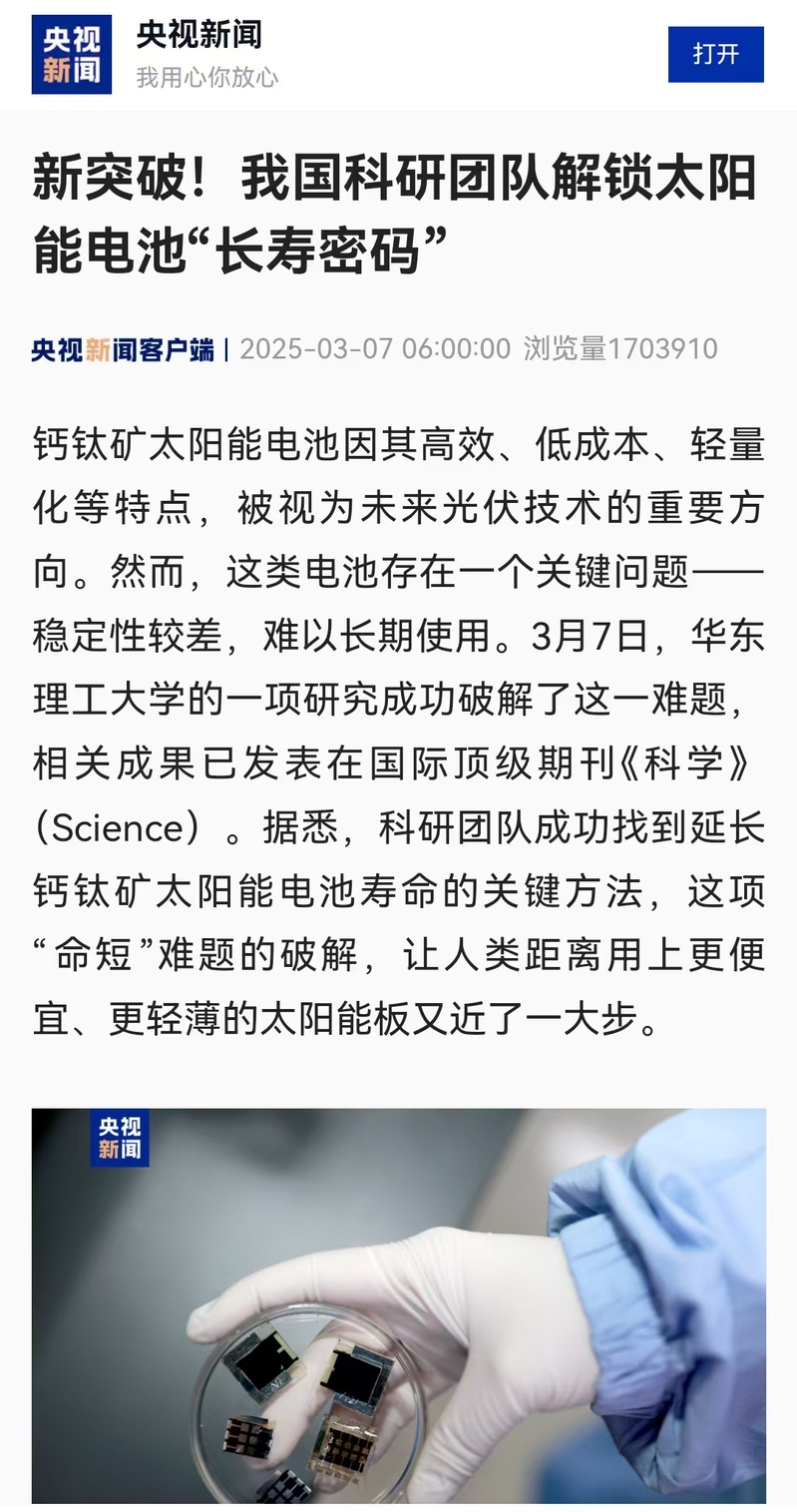
Task: Tap the 打开 button to open app
Action: point(715,54)
